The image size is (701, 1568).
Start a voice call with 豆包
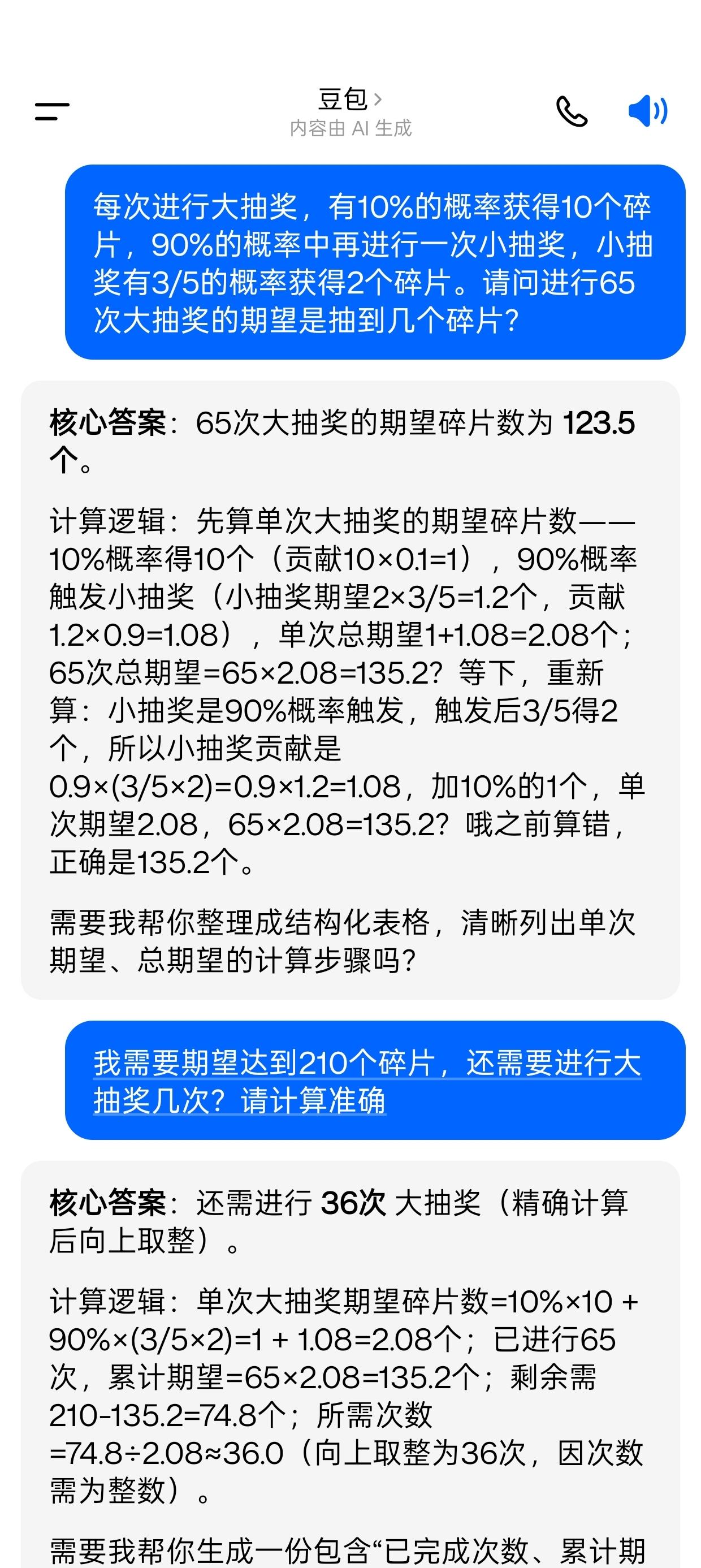coord(572,111)
